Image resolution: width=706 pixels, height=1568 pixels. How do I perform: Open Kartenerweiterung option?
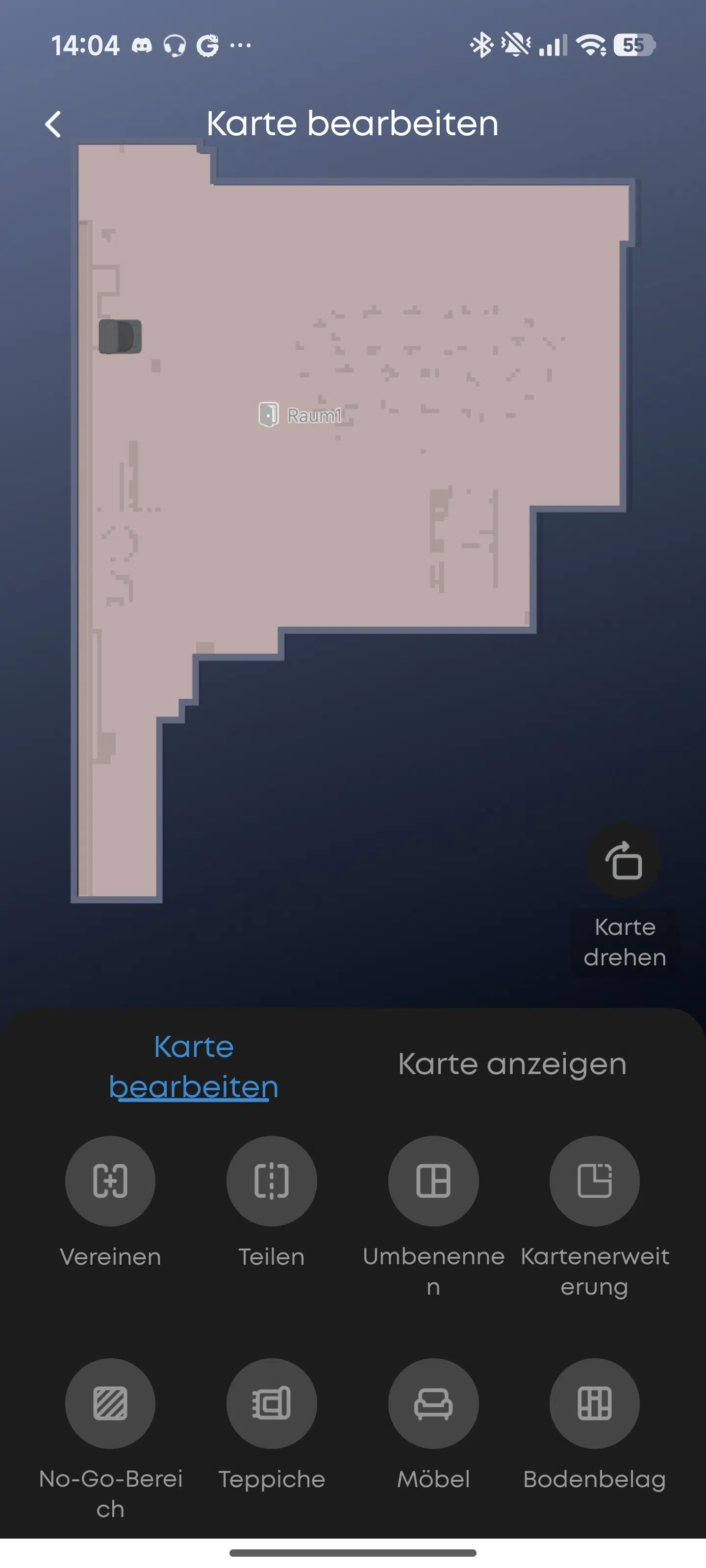click(x=595, y=1181)
